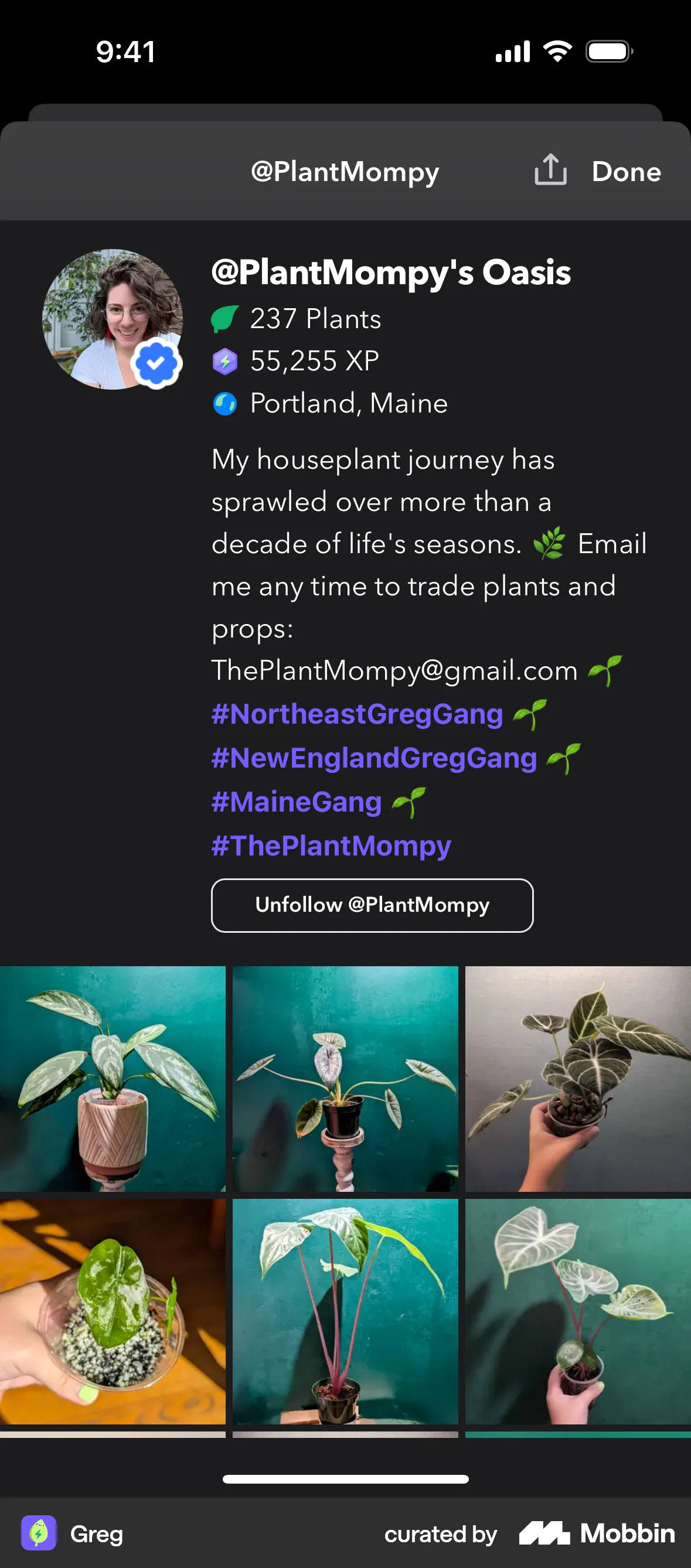Viewport: 691px width, 1568px height.
Task: Open the #MaineGang hashtag
Action: (297, 802)
